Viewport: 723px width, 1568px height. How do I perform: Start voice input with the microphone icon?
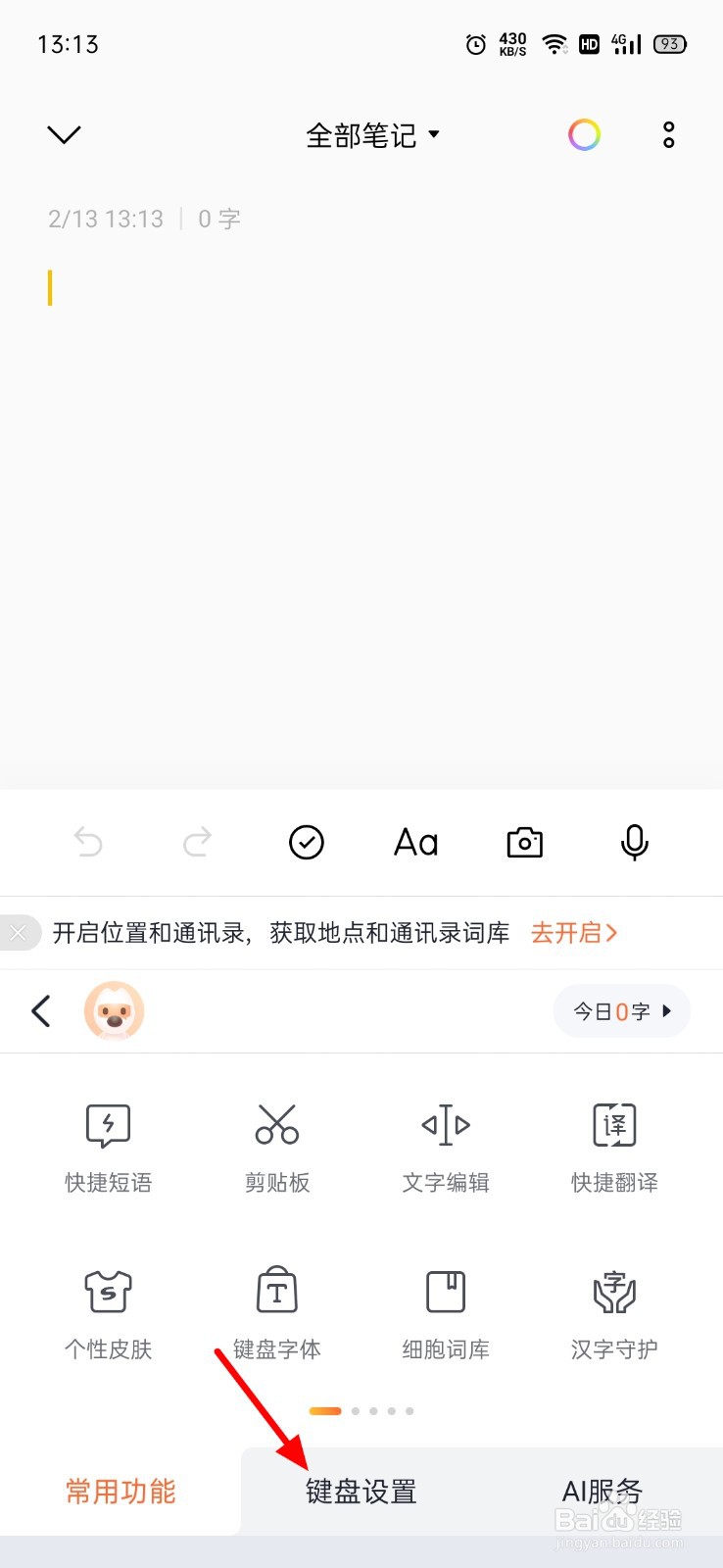coord(635,842)
